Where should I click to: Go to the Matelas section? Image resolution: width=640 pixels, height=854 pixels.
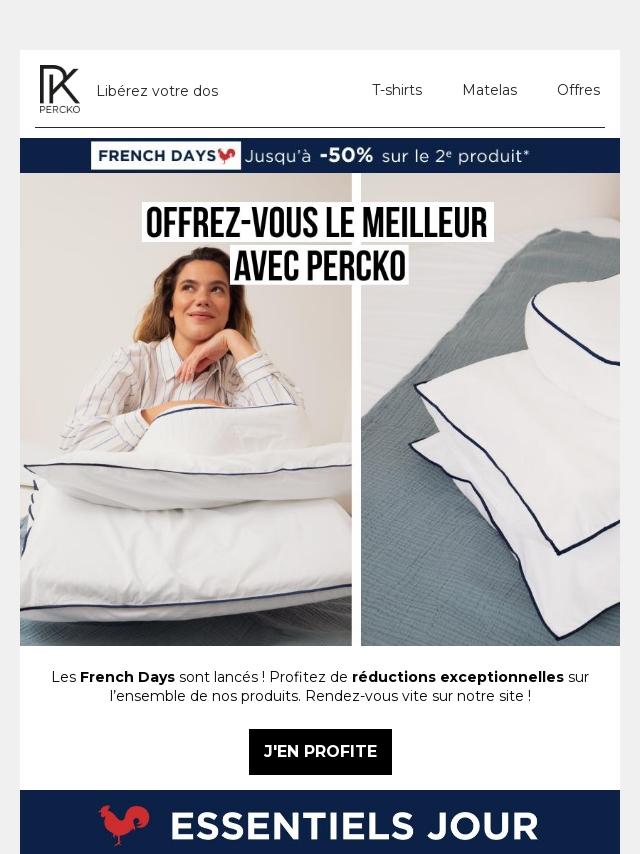tap(489, 90)
